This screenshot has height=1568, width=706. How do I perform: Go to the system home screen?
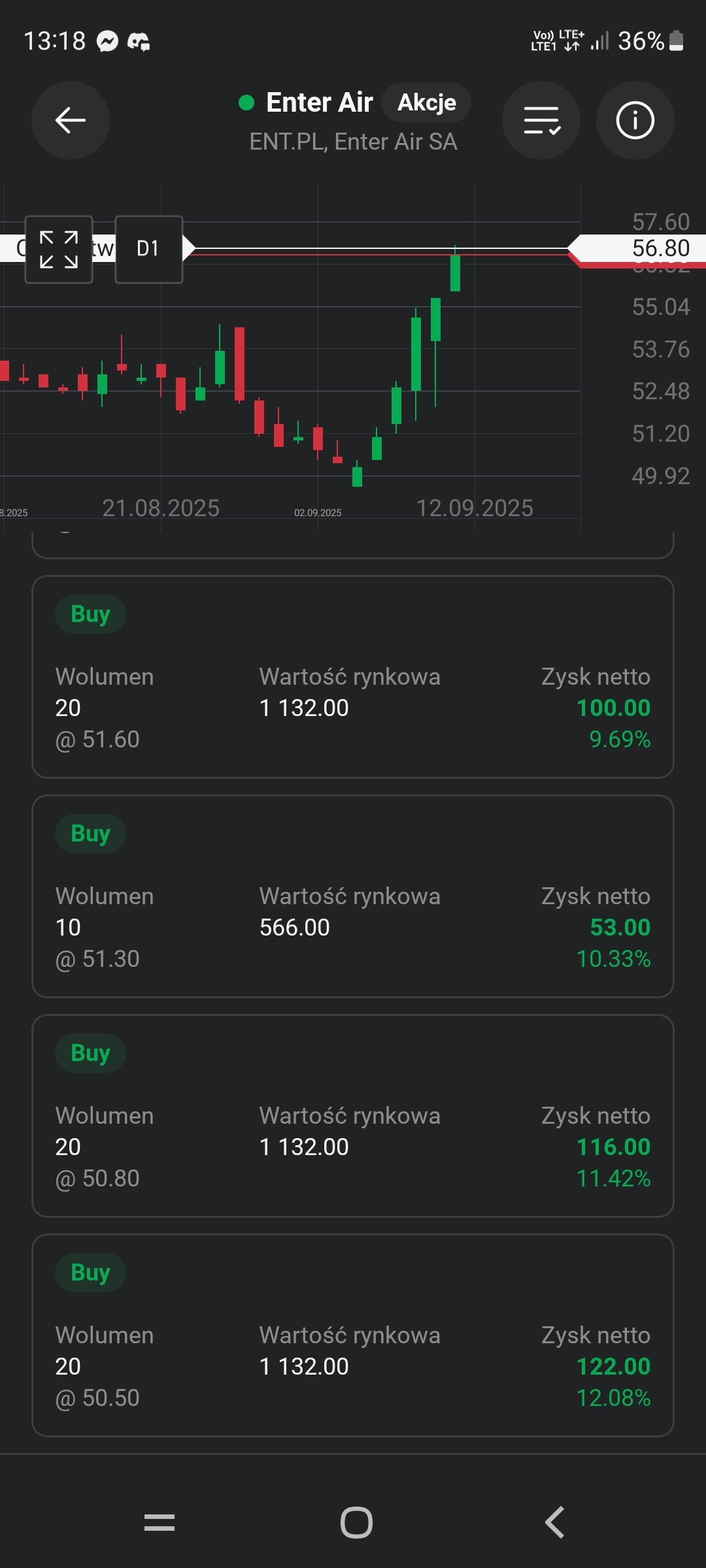[356, 1523]
